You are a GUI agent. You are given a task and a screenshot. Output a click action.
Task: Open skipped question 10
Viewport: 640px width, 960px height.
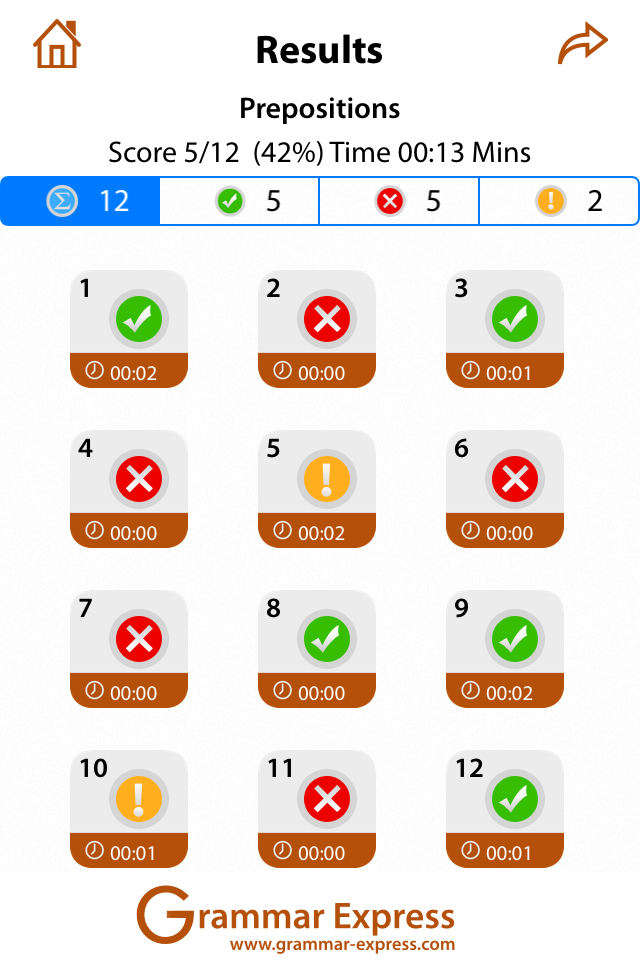pos(129,808)
